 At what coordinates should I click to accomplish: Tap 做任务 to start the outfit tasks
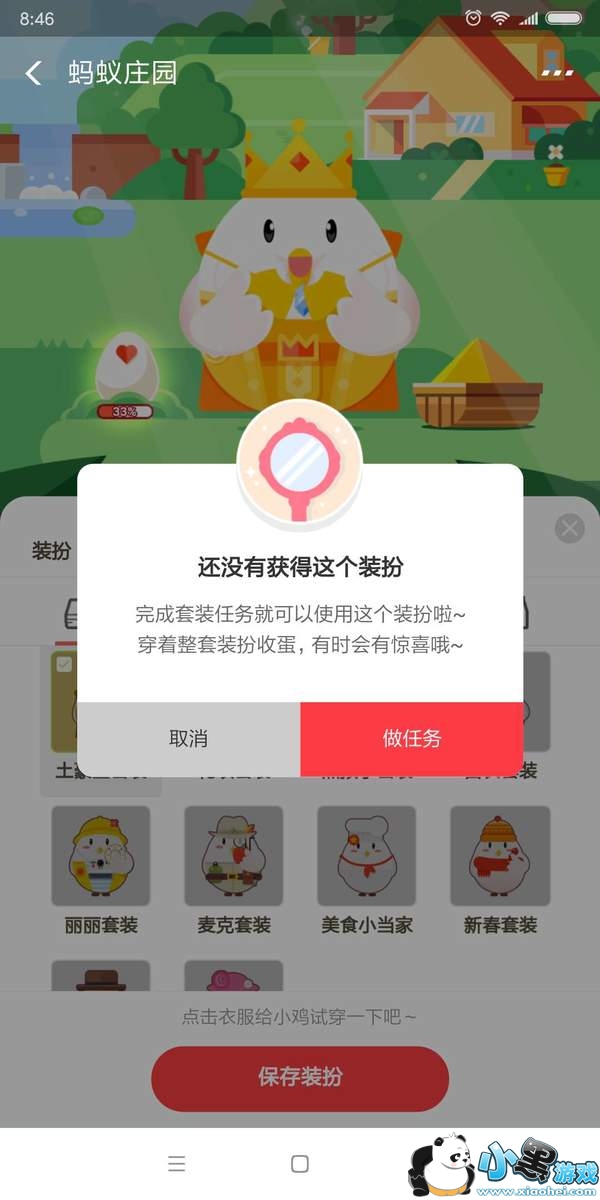(411, 739)
